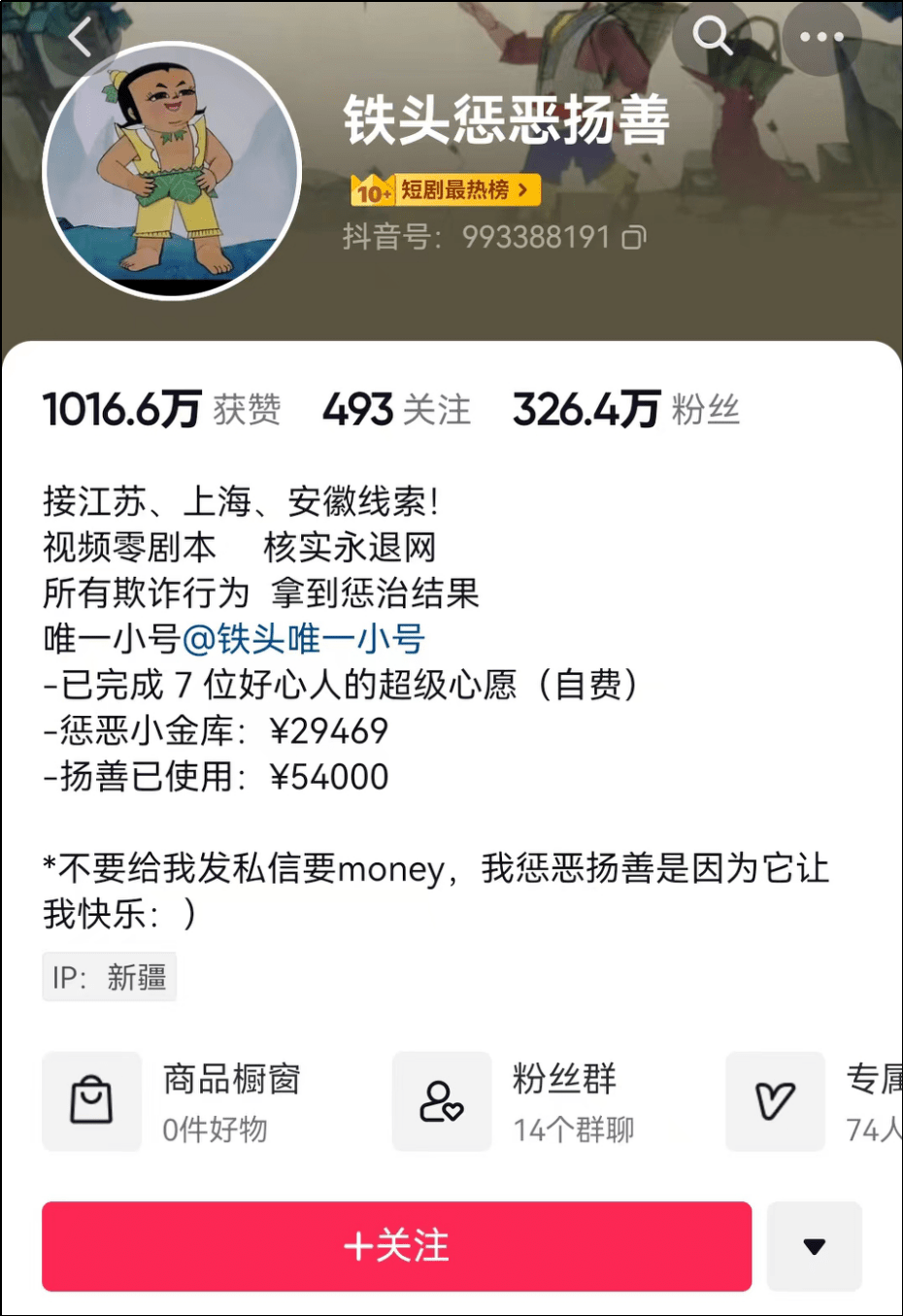Screen dimensions: 903x1316
Task: Expand the dropdown arrow beside 关注
Action: pyautogui.click(x=814, y=1245)
